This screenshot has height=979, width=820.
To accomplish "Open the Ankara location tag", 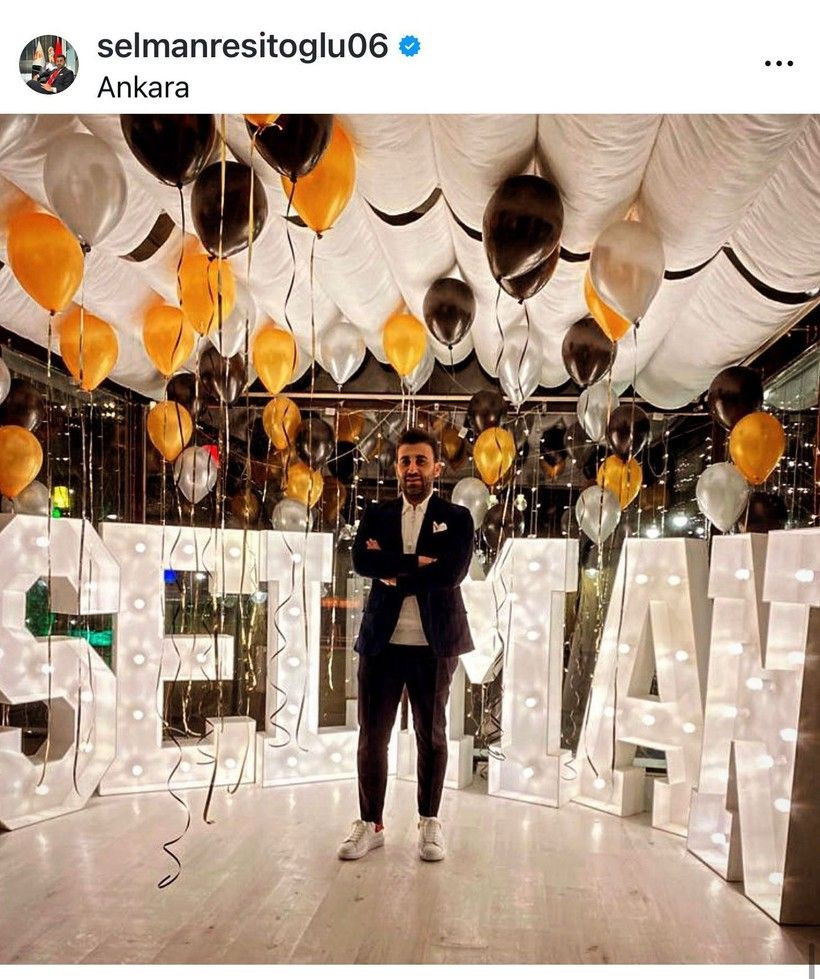I will 143,87.
